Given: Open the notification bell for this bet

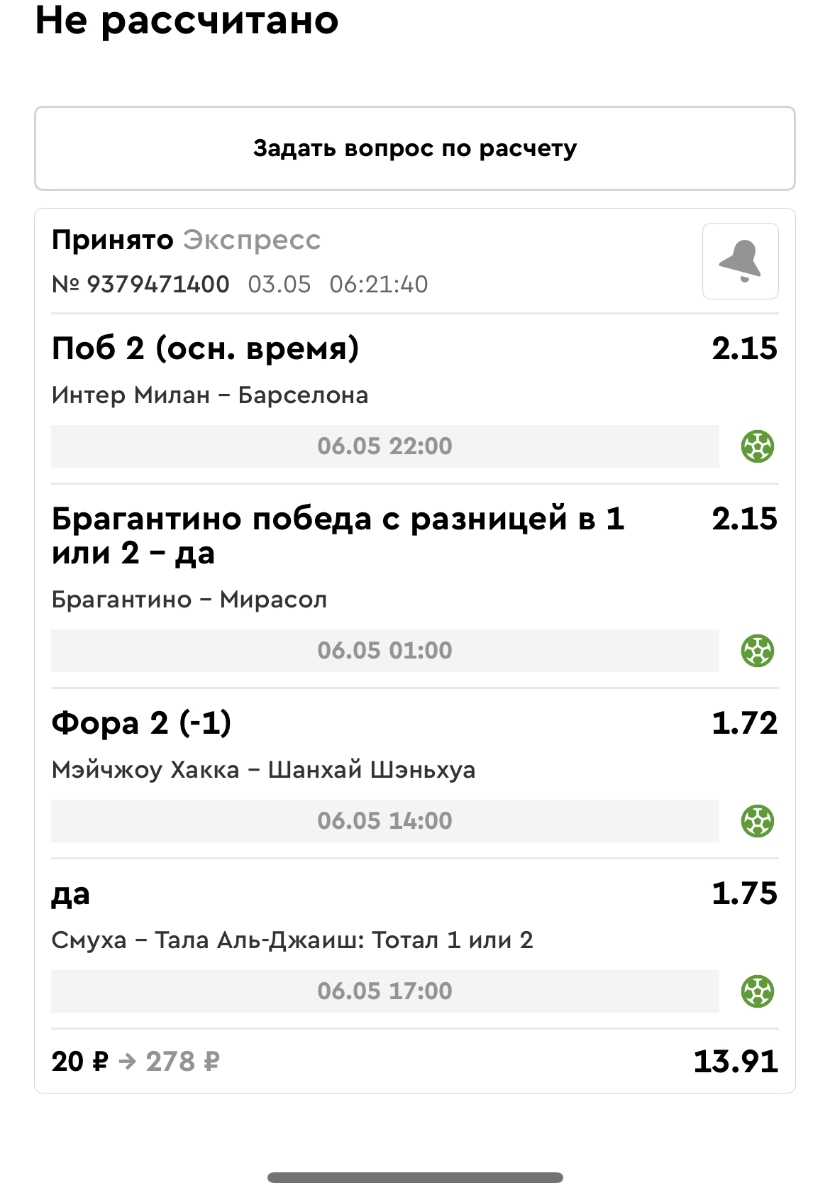Looking at the screenshot, I should [740, 261].
